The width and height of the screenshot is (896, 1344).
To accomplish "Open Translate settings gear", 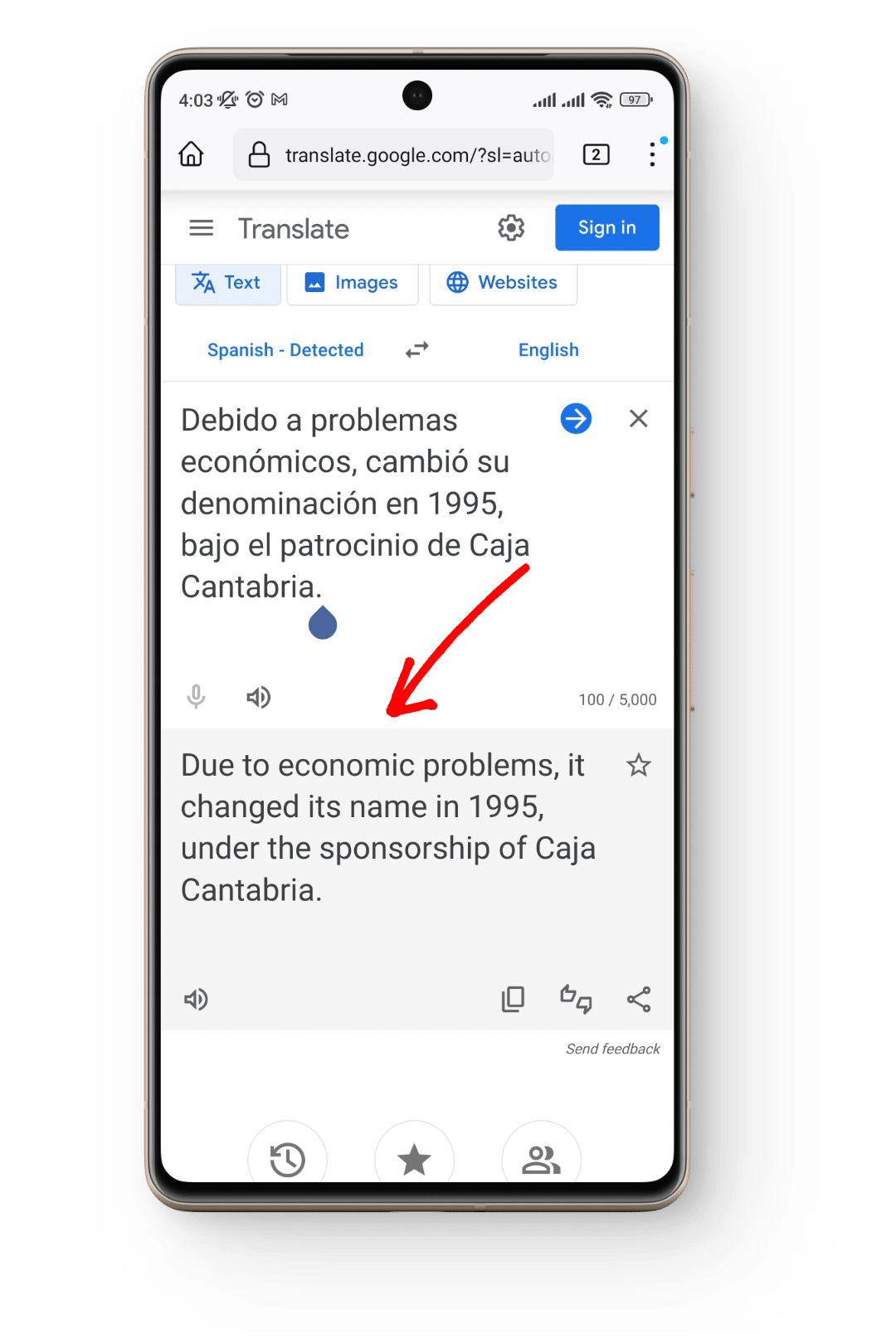I will point(511,228).
